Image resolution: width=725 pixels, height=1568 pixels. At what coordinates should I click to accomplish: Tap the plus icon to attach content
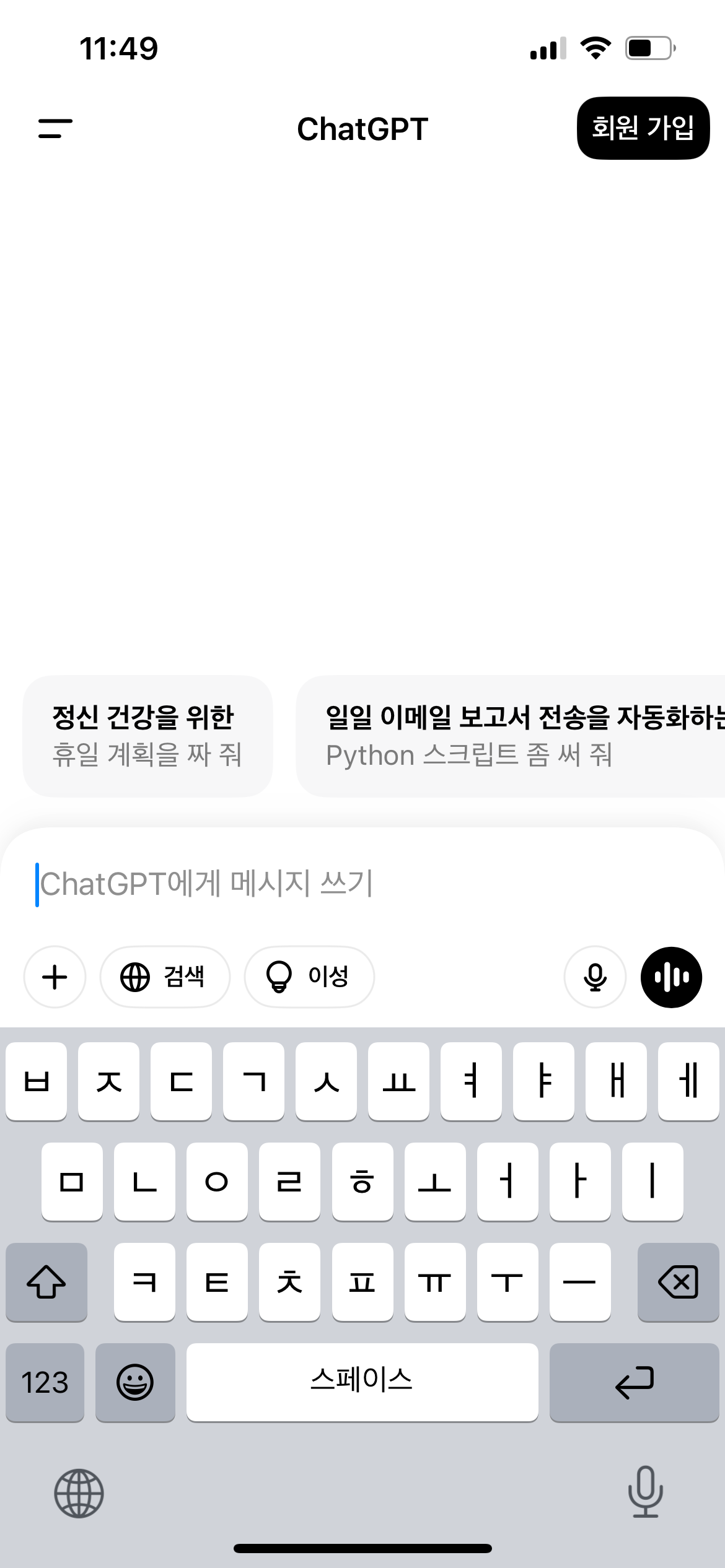(x=55, y=977)
